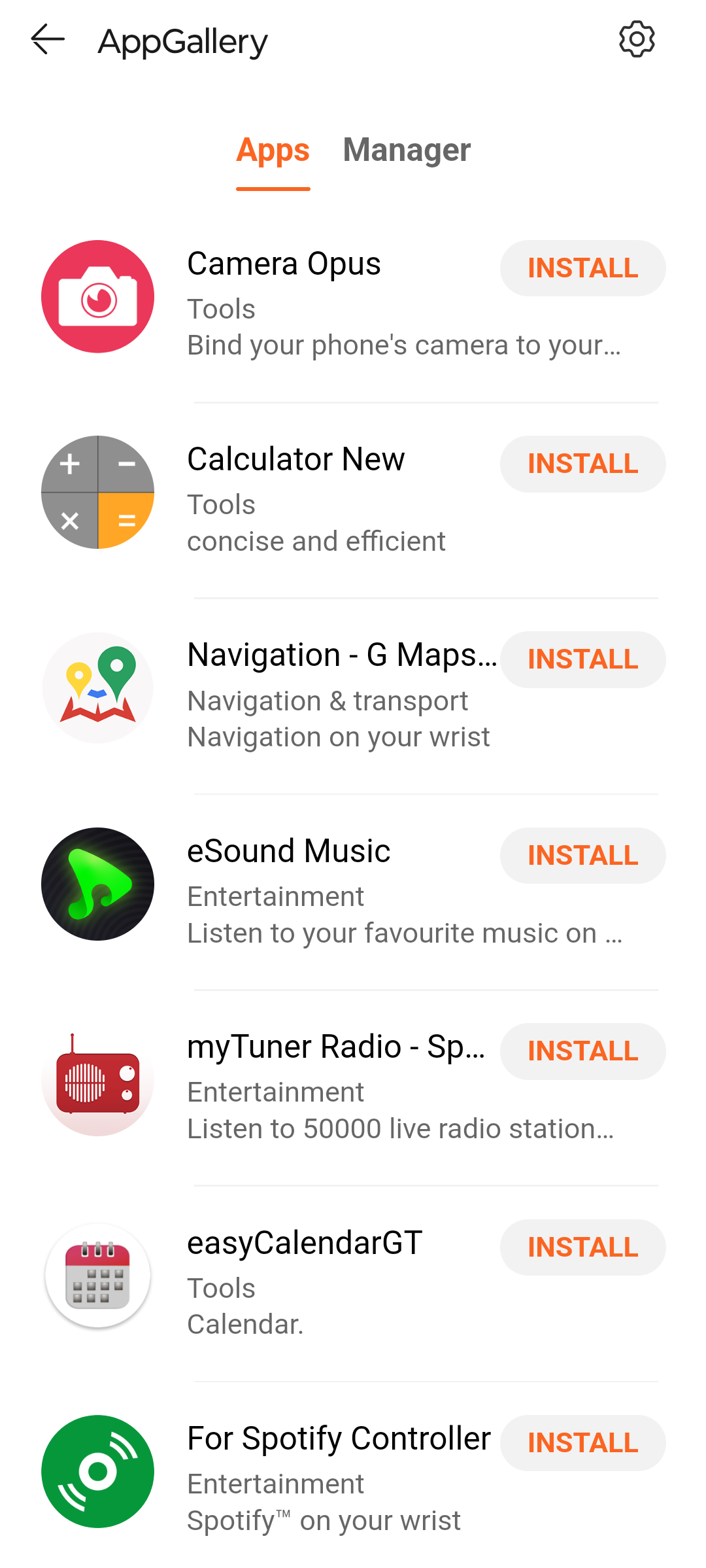Install Calculator New
This screenshot has width=706, height=1568.
click(582, 464)
